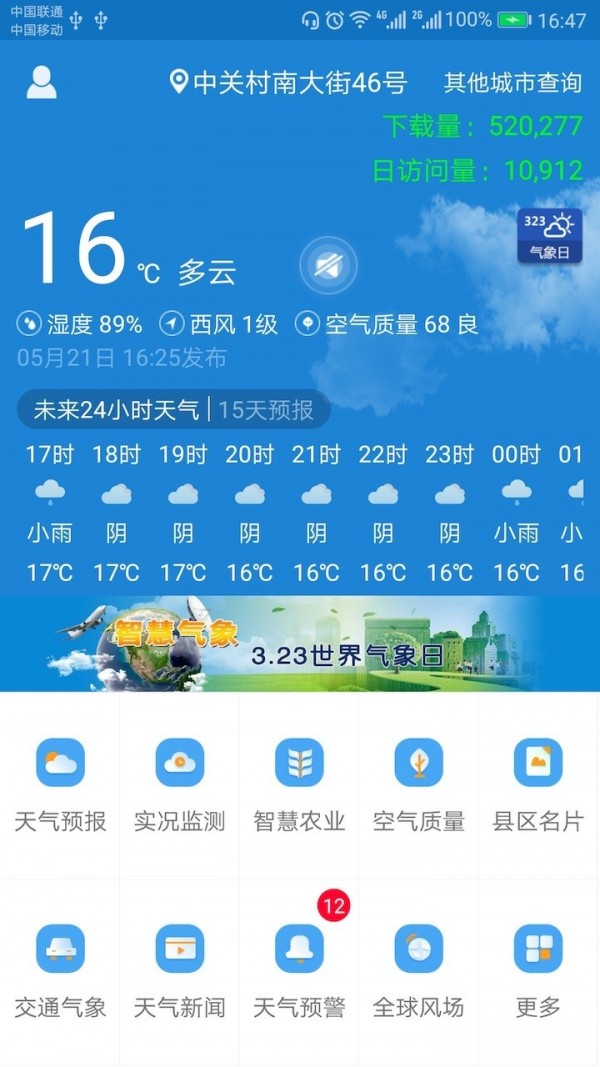Screen dimensions: 600x1067
Task: Tap the 中关村南大街46号 location selector
Action: (x=289, y=83)
